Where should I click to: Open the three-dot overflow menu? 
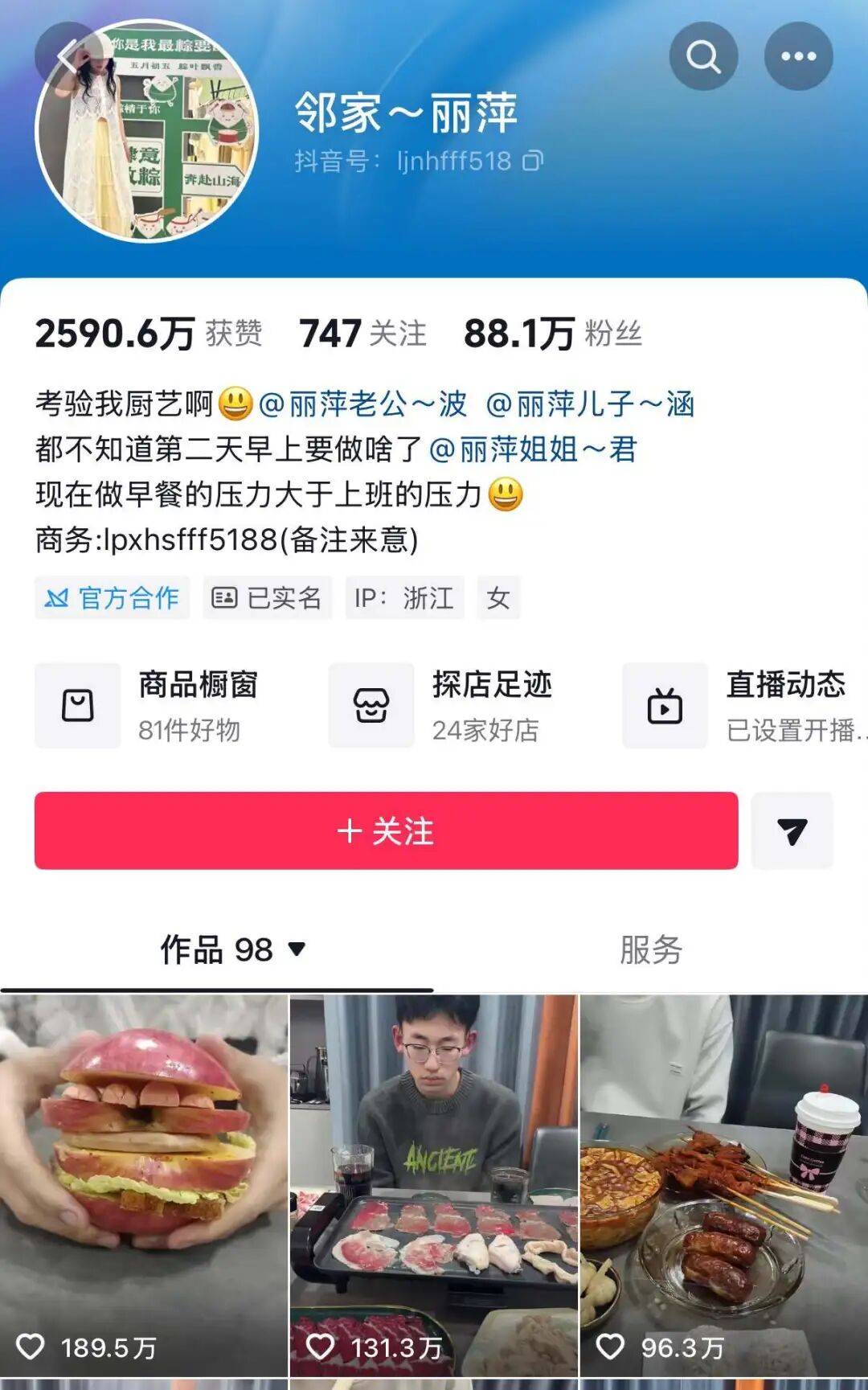coord(798,56)
